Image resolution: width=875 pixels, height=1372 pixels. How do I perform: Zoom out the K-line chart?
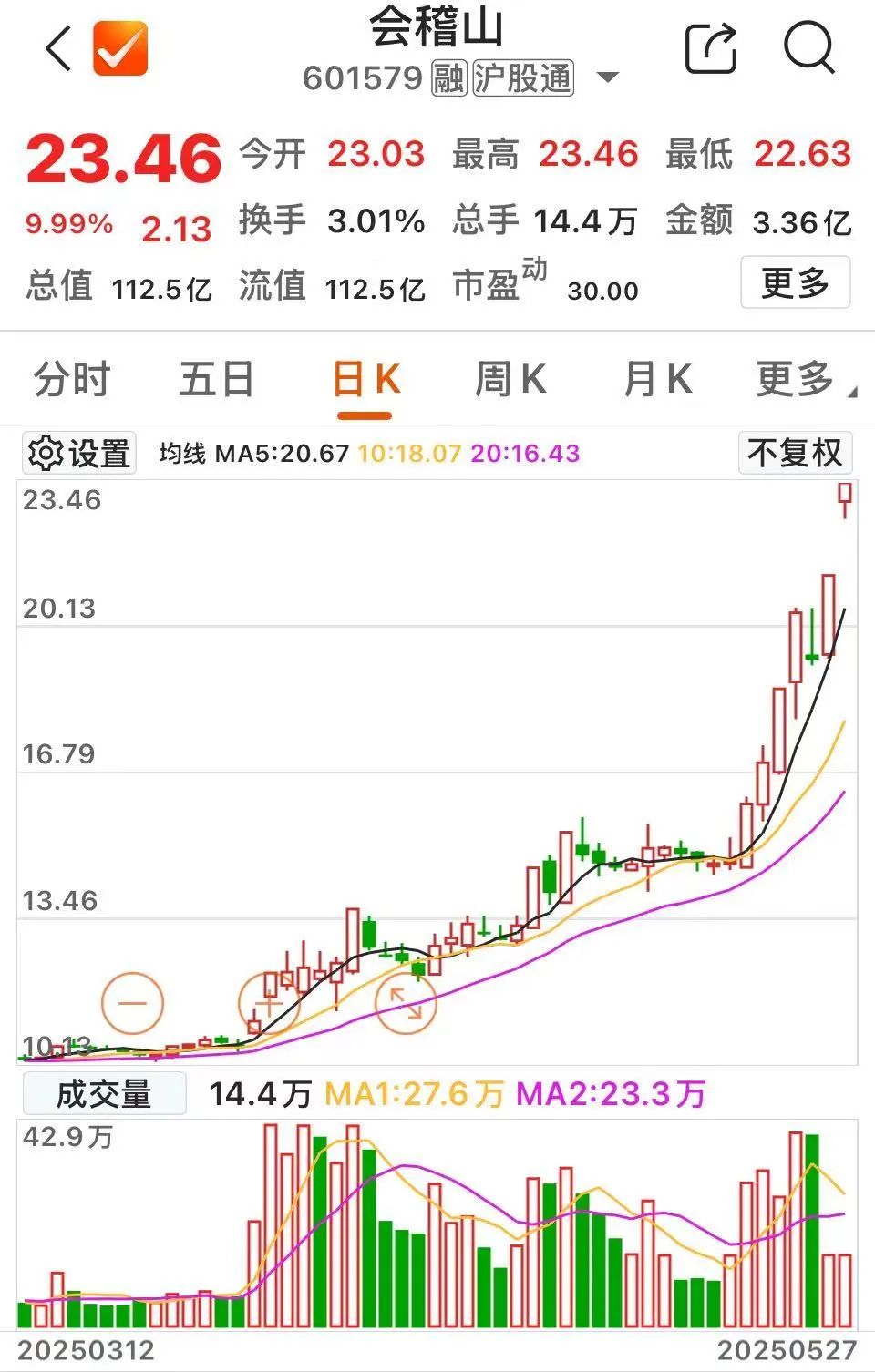point(132,1003)
